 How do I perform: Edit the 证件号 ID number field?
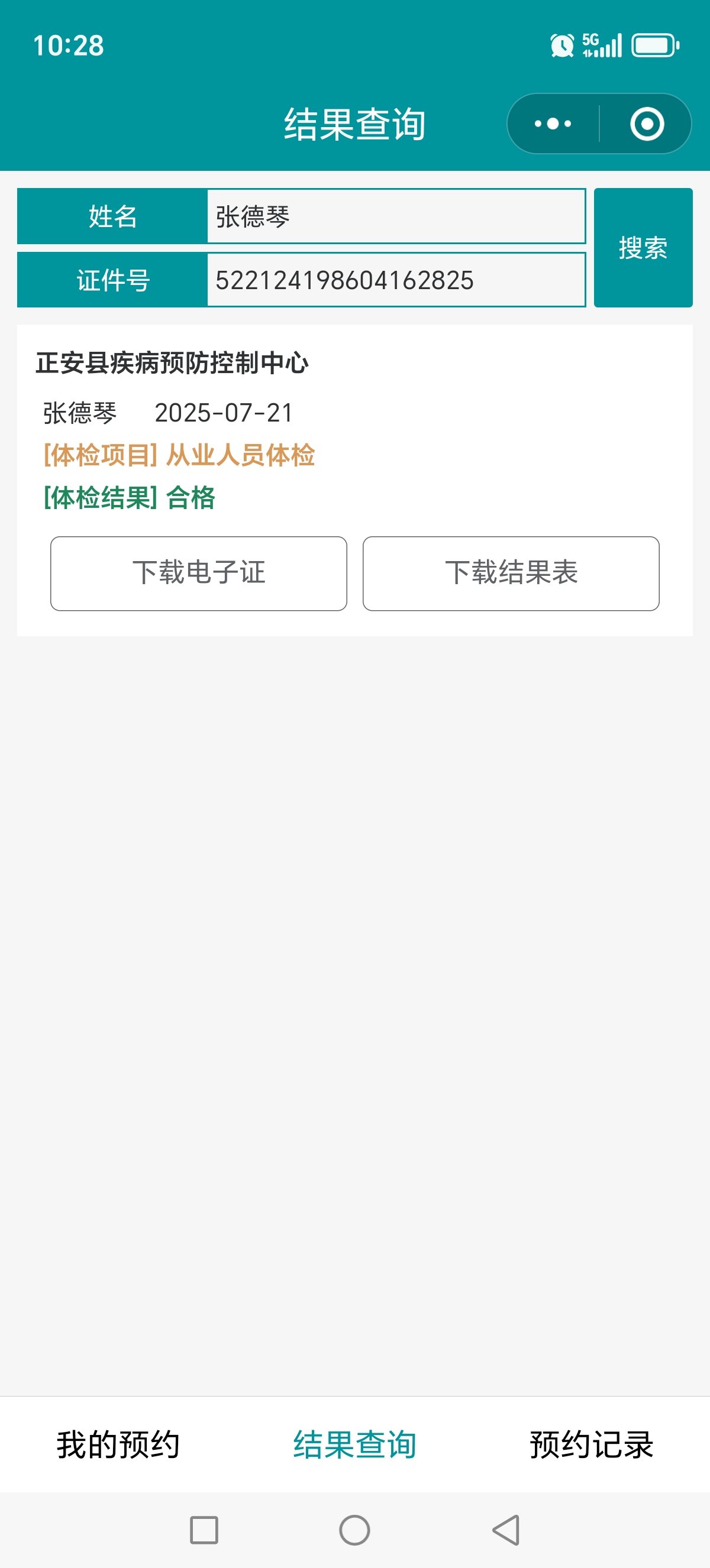coord(396,281)
